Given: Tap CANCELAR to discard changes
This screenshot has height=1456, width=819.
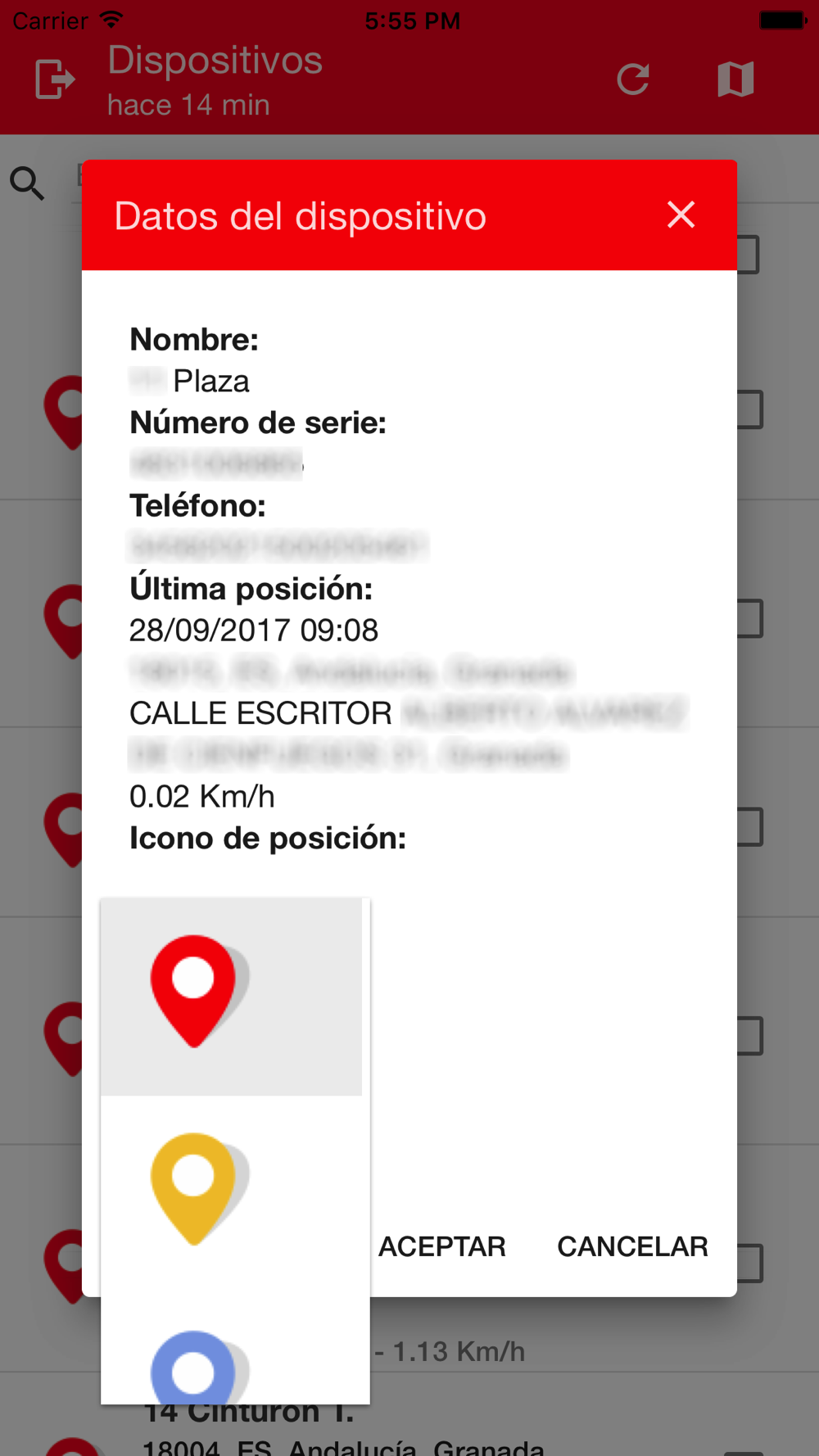Looking at the screenshot, I should (632, 1246).
